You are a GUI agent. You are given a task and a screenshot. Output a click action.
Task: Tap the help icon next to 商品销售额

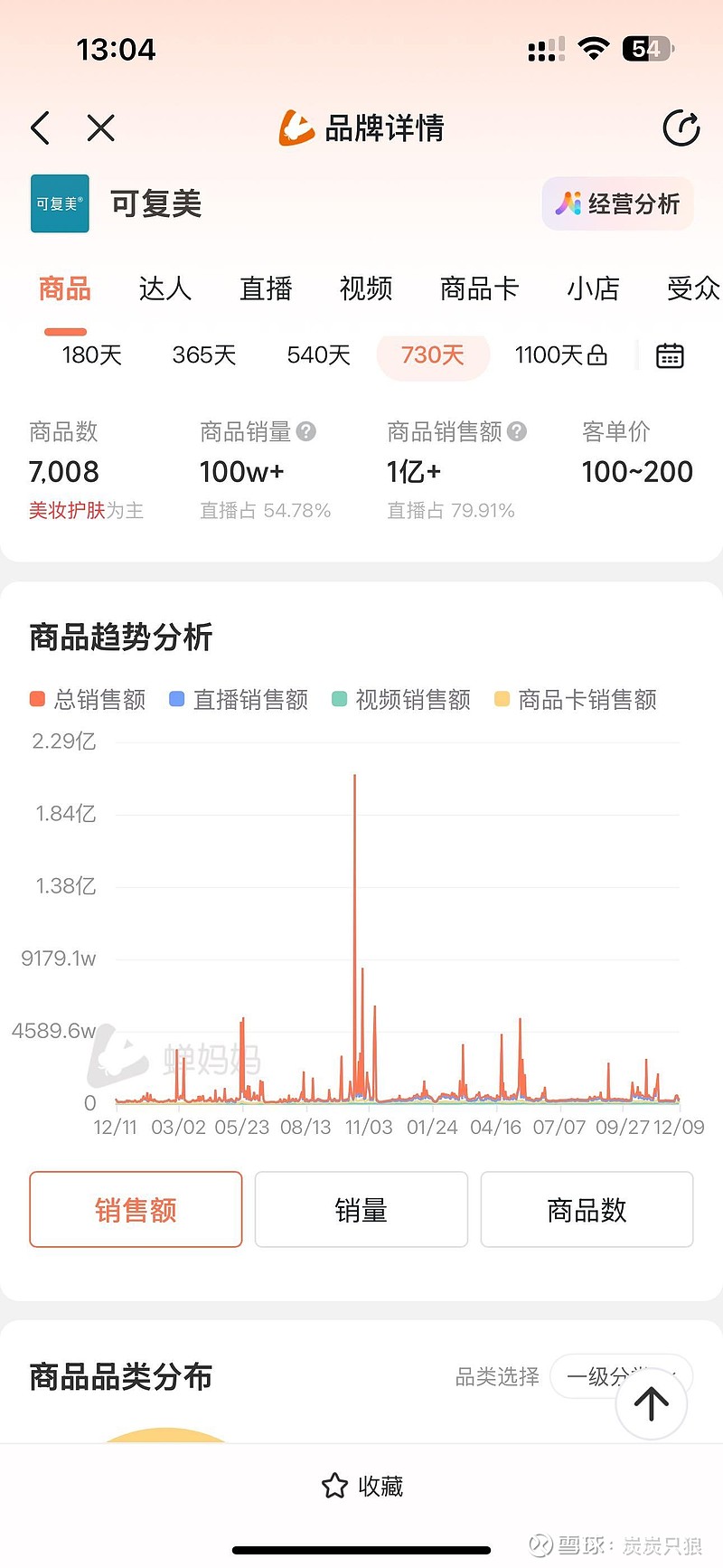[517, 431]
